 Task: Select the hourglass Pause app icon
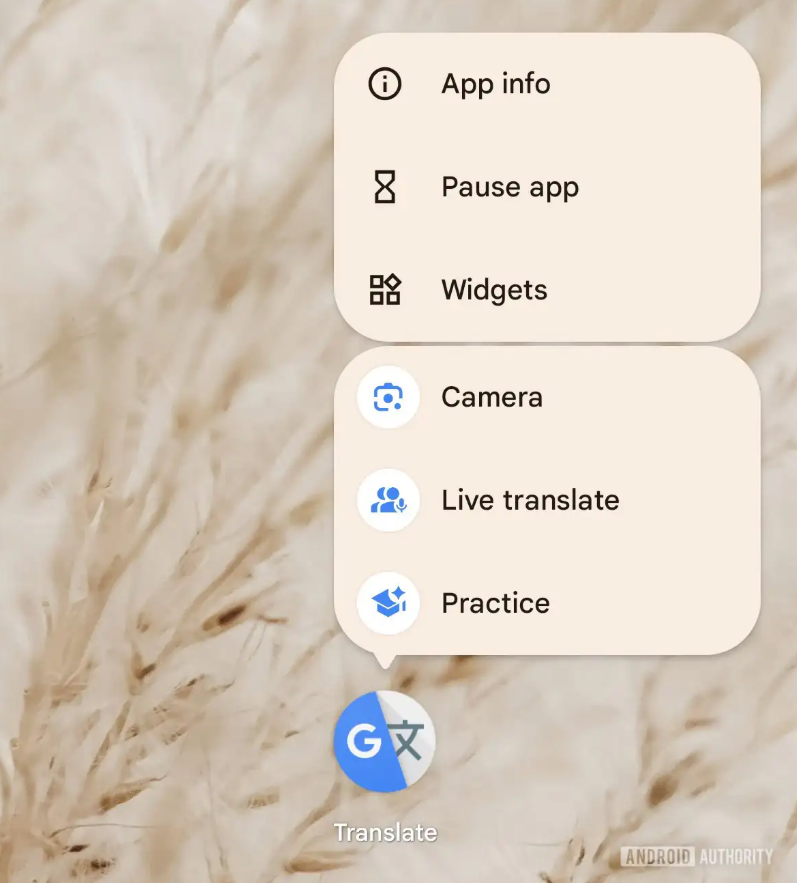click(x=385, y=187)
